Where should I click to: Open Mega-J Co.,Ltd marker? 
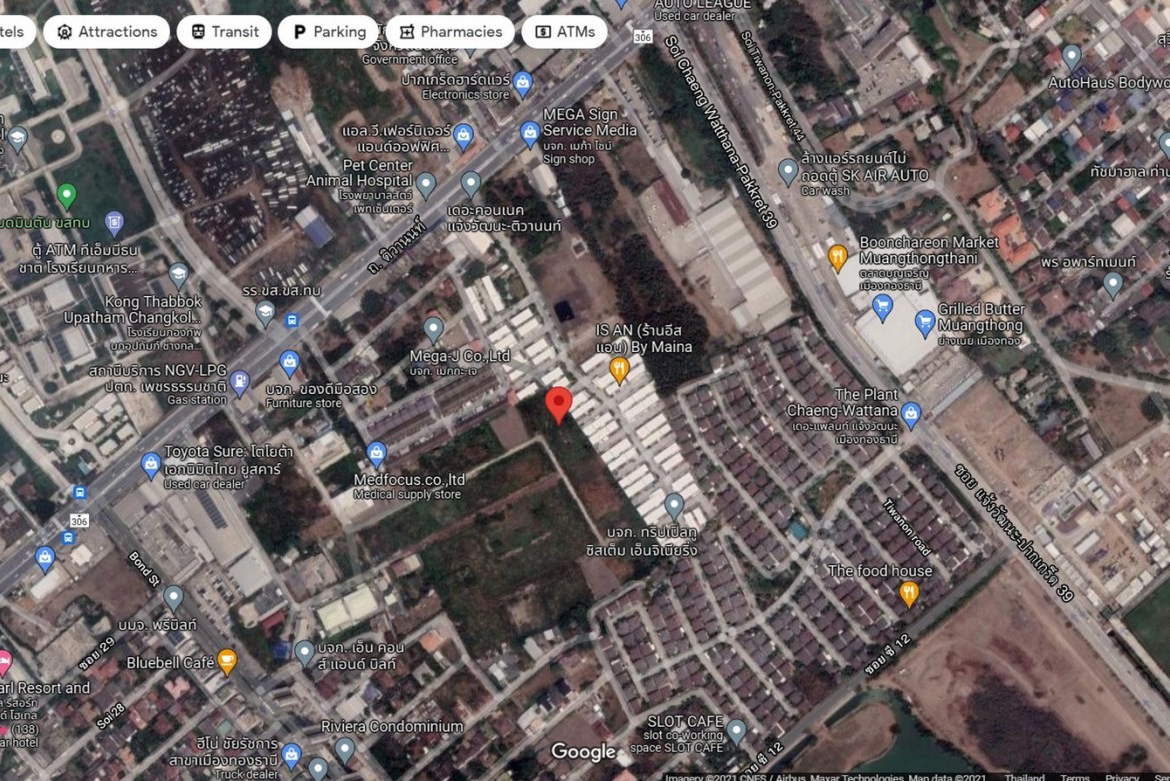[x=433, y=327]
